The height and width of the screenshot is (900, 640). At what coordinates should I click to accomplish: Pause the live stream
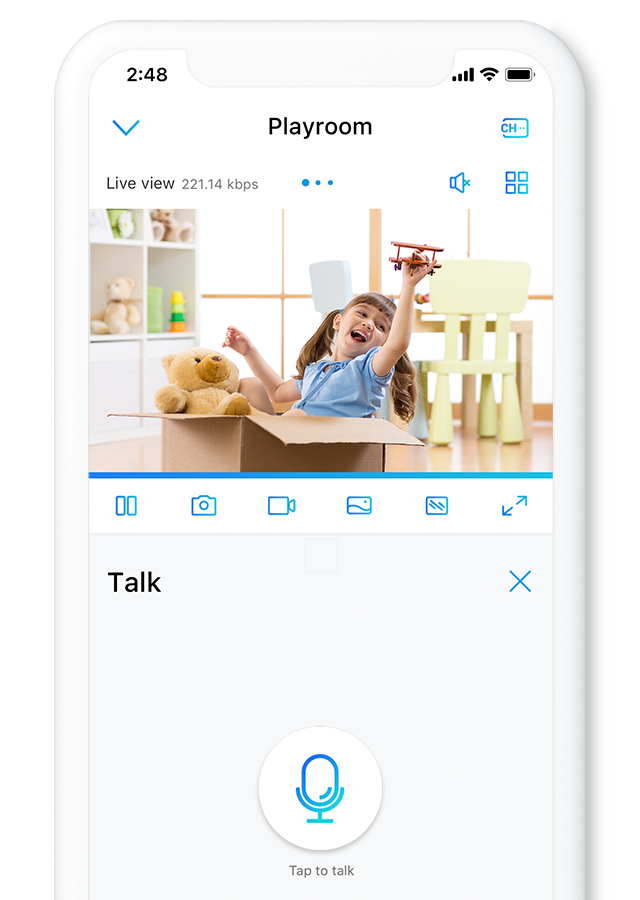126,506
